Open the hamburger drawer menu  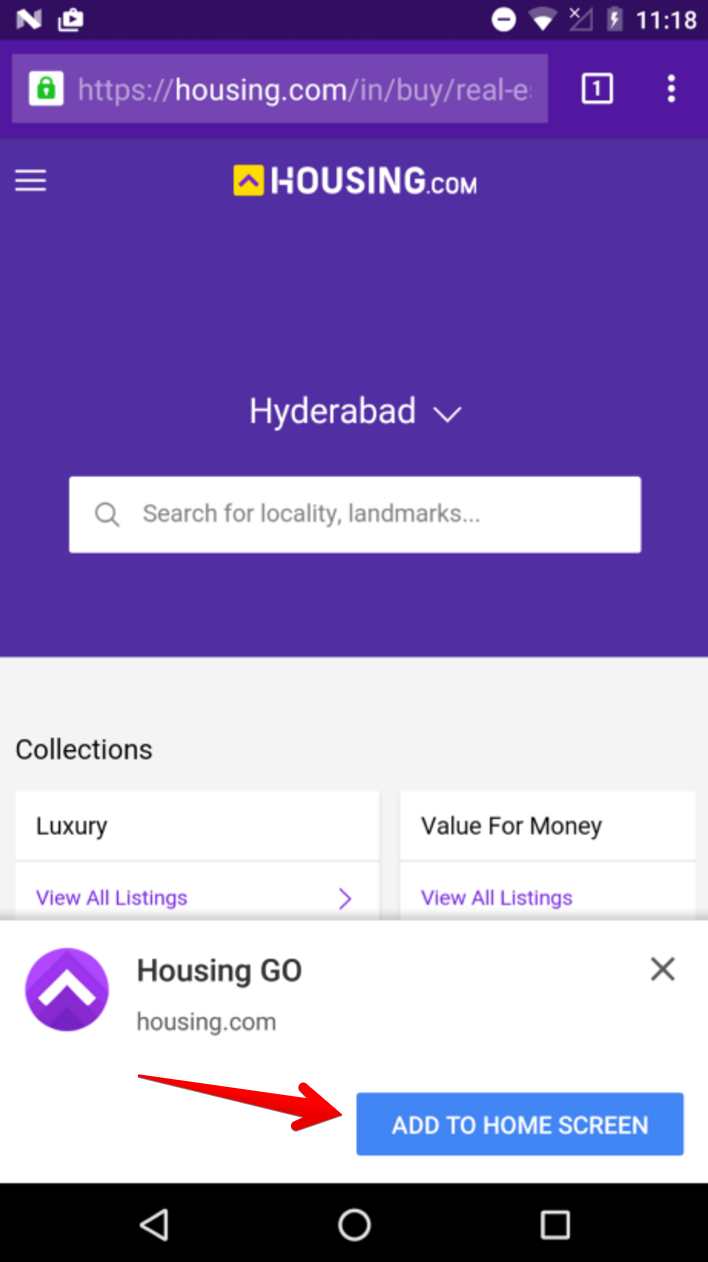click(30, 181)
